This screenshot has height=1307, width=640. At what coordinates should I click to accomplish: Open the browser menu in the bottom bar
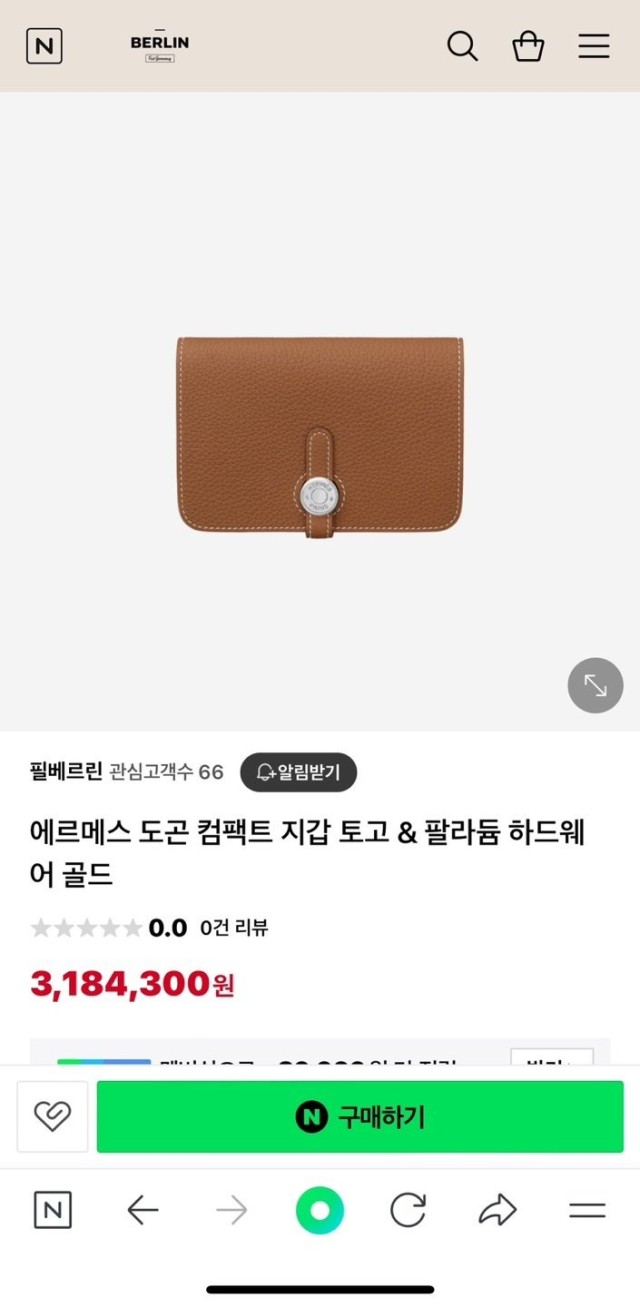[x=587, y=1211]
